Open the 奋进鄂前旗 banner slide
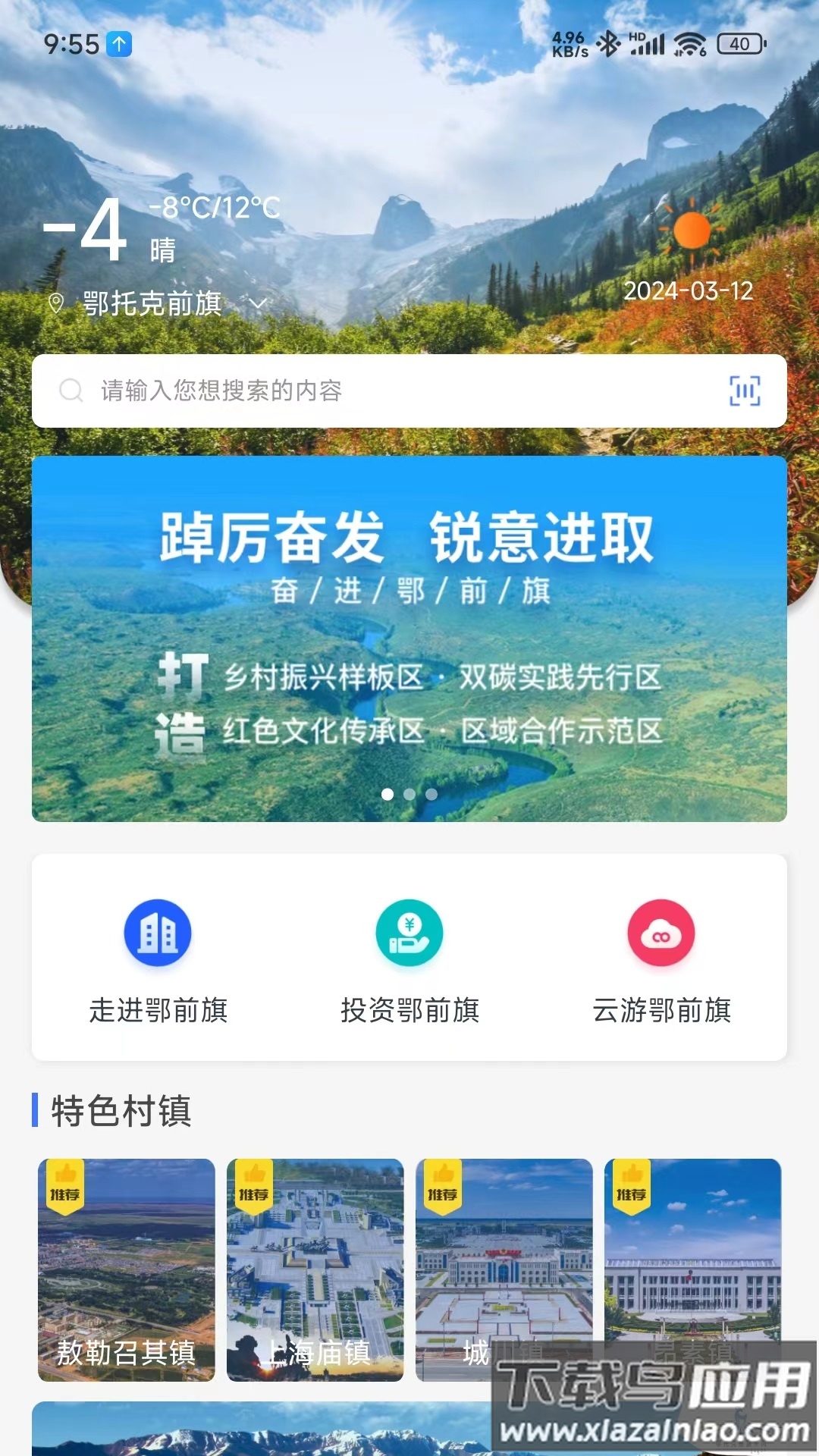The height and width of the screenshot is (1456, 819). [409, 637]
